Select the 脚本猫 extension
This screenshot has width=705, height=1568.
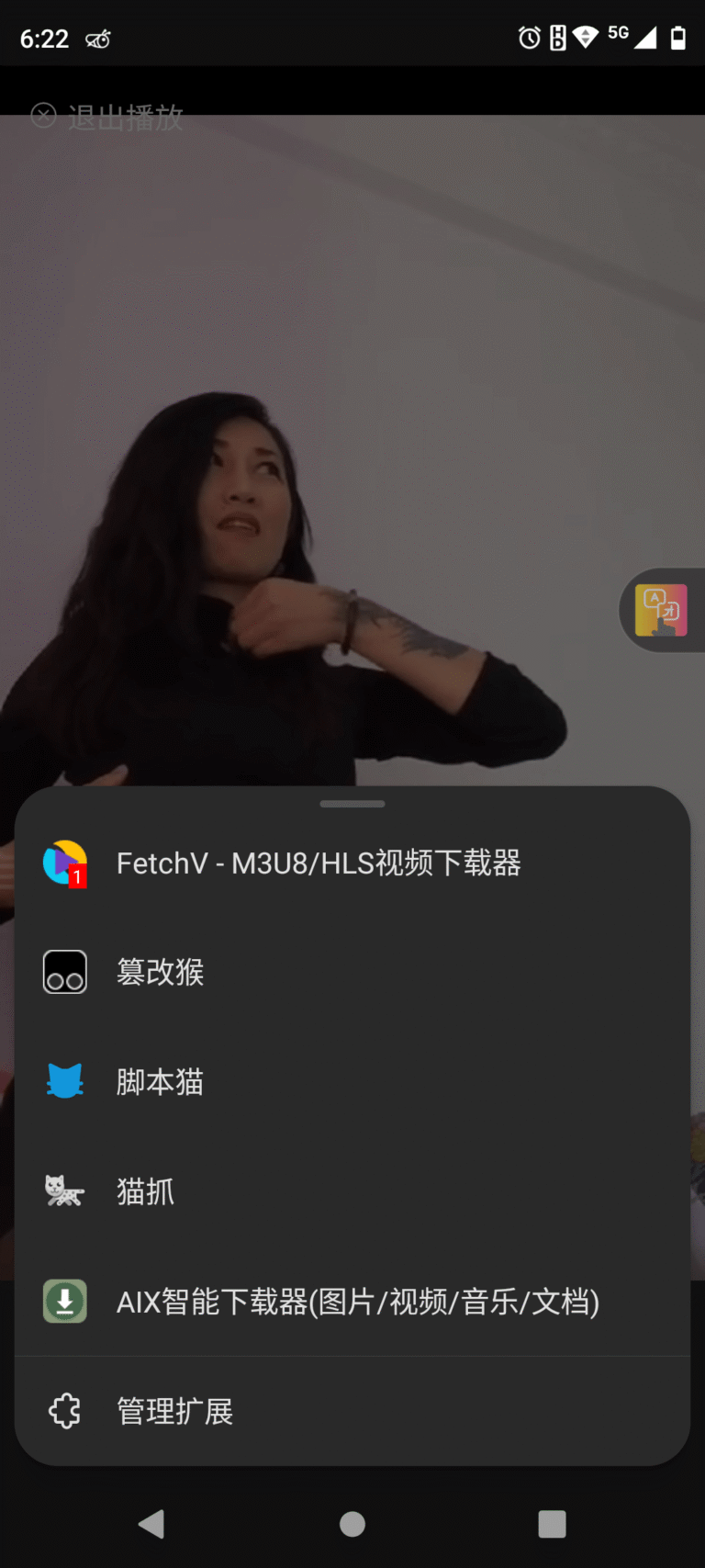click(x=160, y=1082)
